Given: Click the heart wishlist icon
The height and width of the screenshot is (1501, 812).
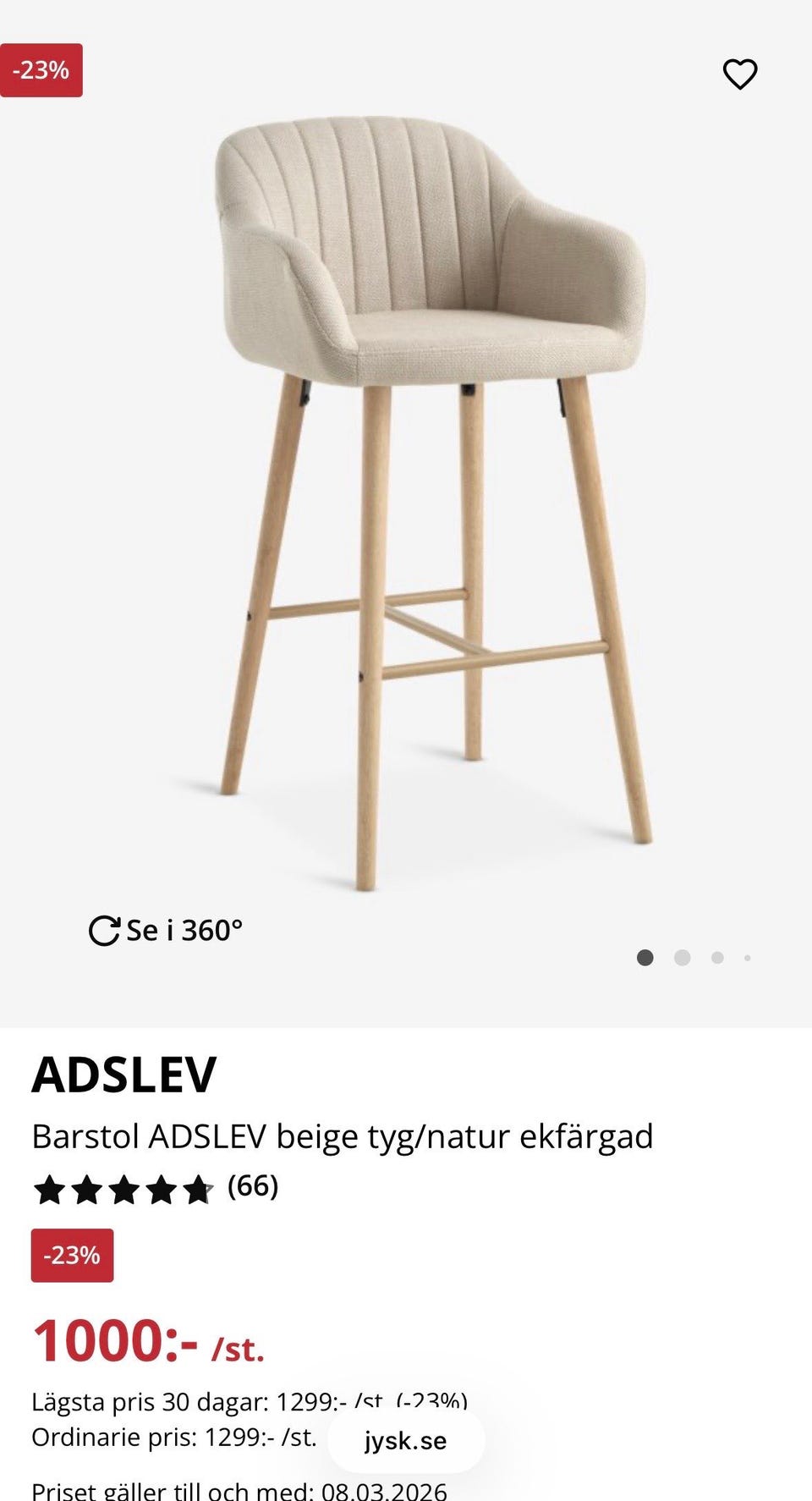Looking at the screenshot, I should coord(740,74).
